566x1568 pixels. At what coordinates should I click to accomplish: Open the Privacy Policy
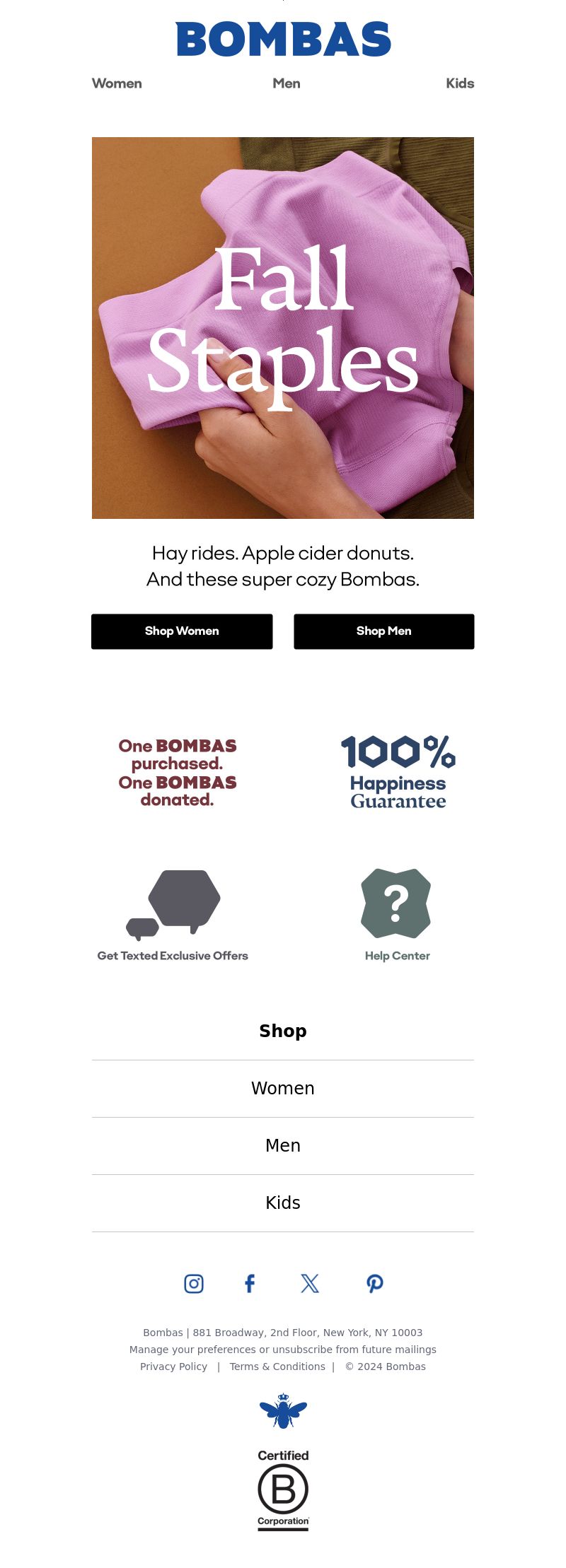point(173,1367)
